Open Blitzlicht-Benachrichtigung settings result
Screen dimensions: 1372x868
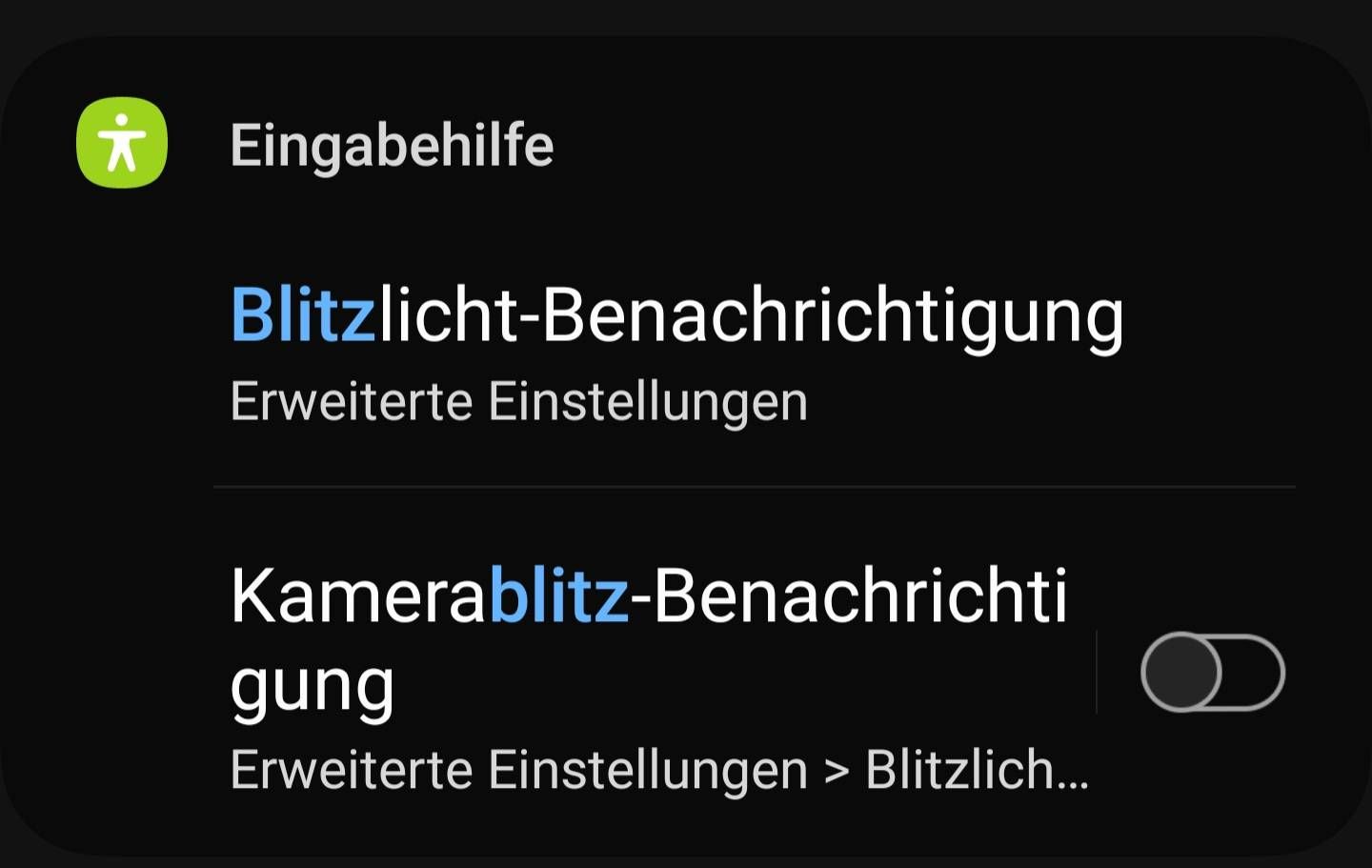(x=676, y=353)
